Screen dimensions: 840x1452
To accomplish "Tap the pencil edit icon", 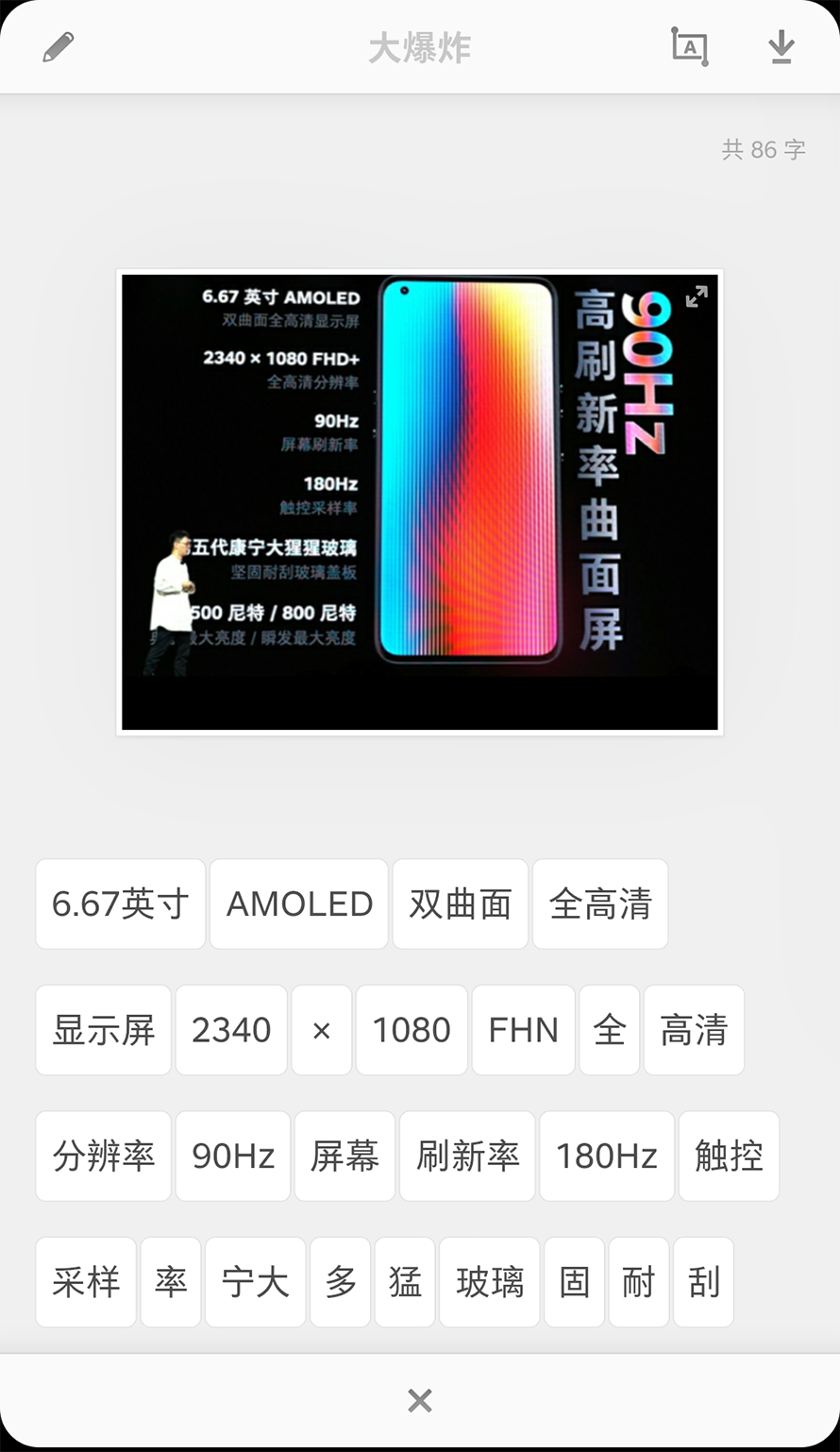I will 59,47.
